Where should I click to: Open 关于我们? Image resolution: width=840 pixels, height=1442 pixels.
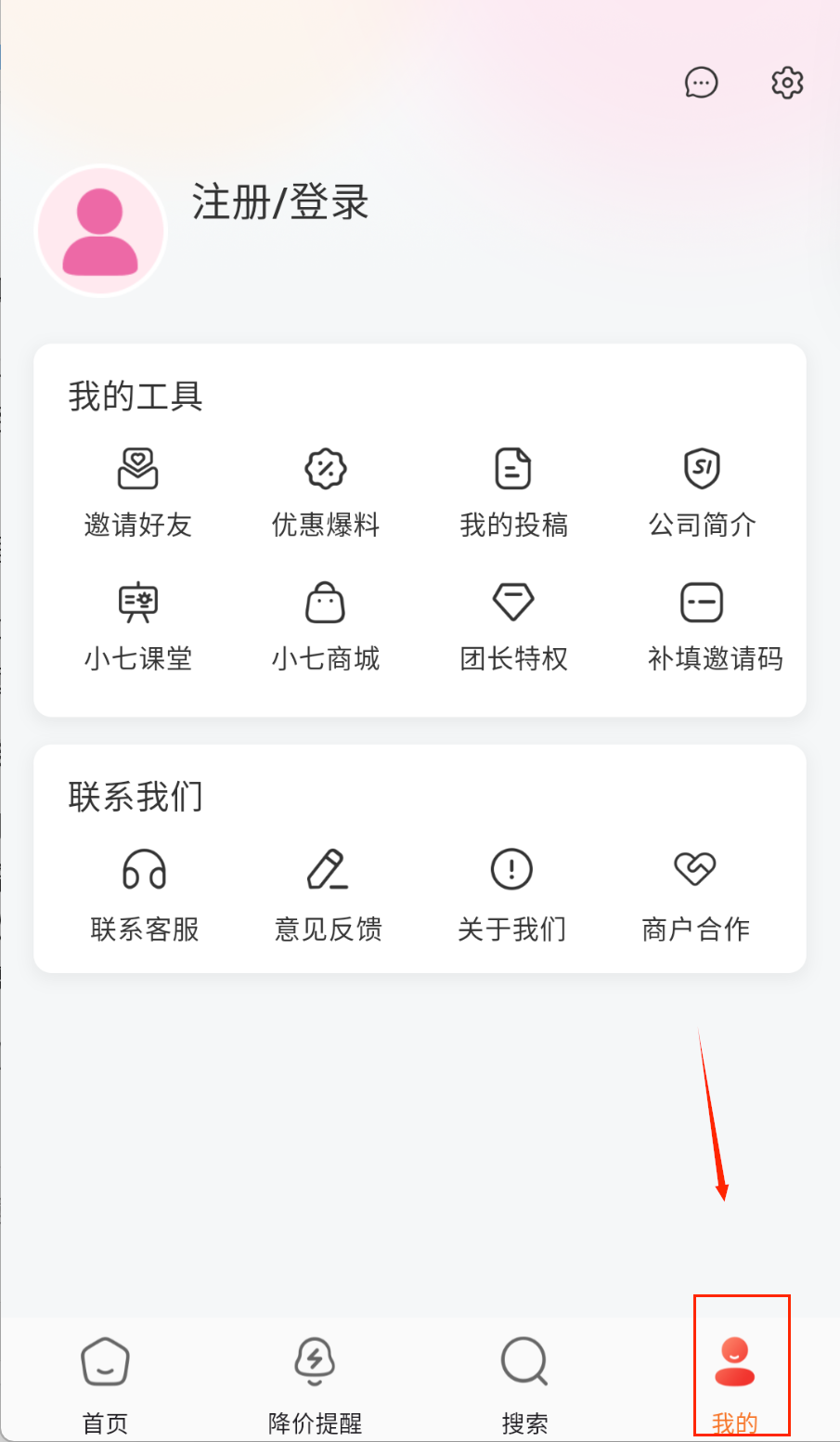tap(511, 894)
